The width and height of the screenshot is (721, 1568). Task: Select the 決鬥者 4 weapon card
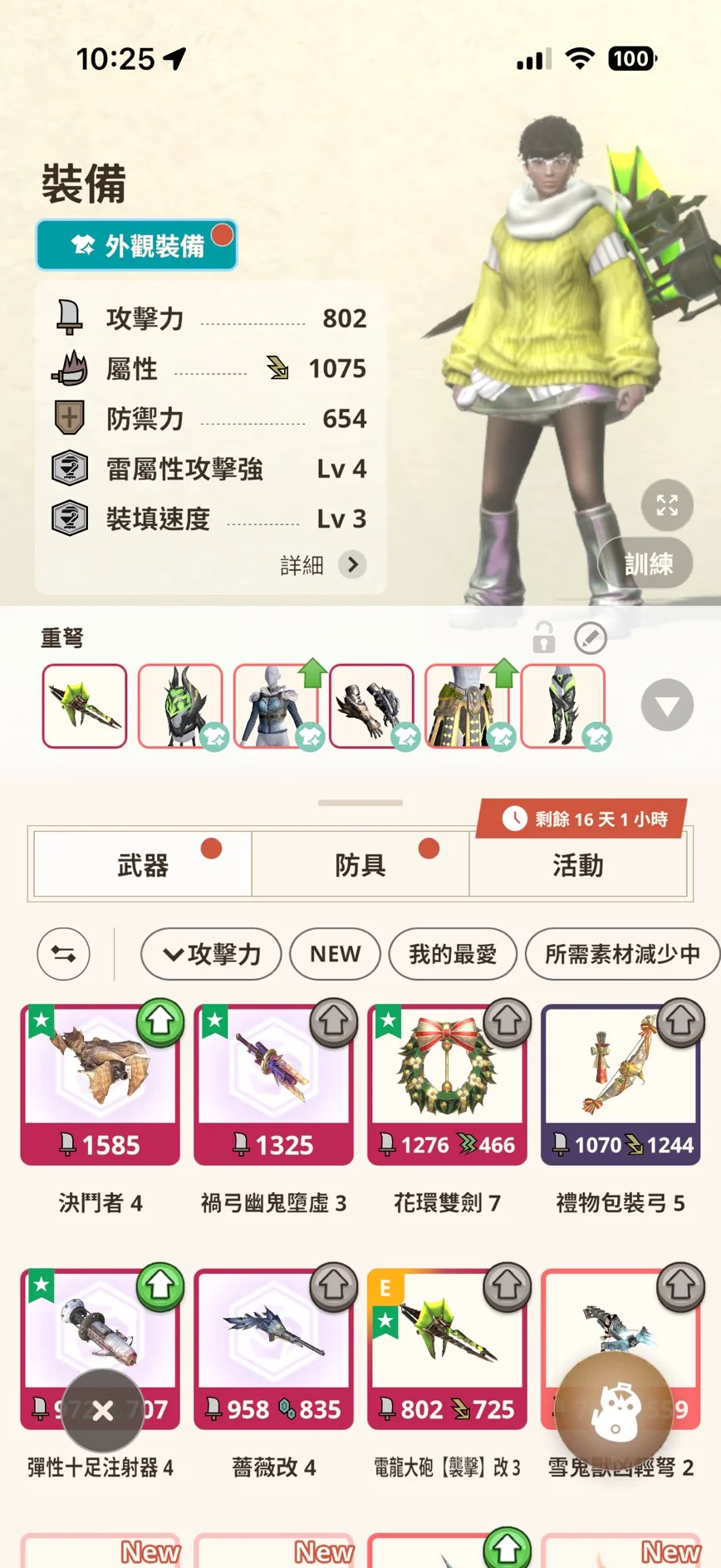101,1084
